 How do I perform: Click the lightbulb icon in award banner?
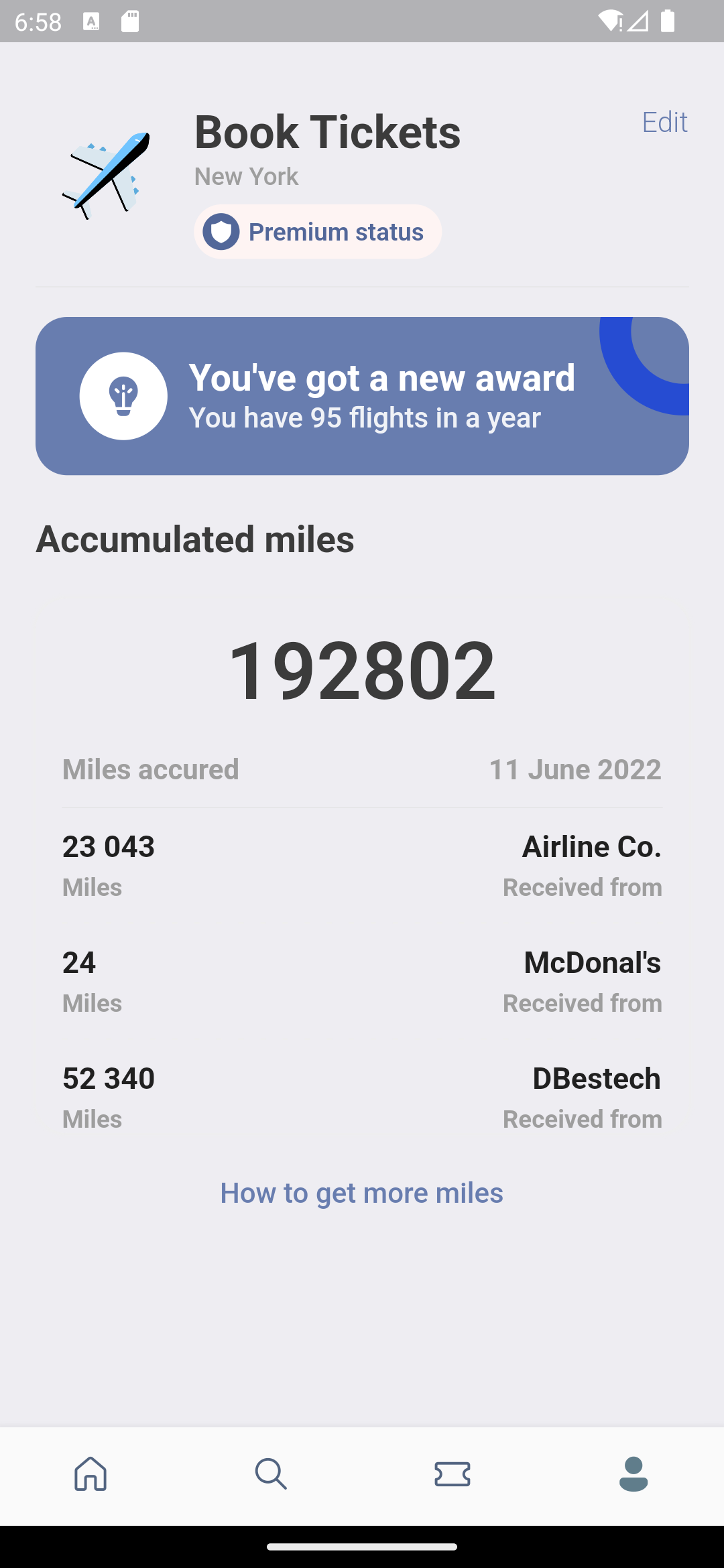point(123,395)
